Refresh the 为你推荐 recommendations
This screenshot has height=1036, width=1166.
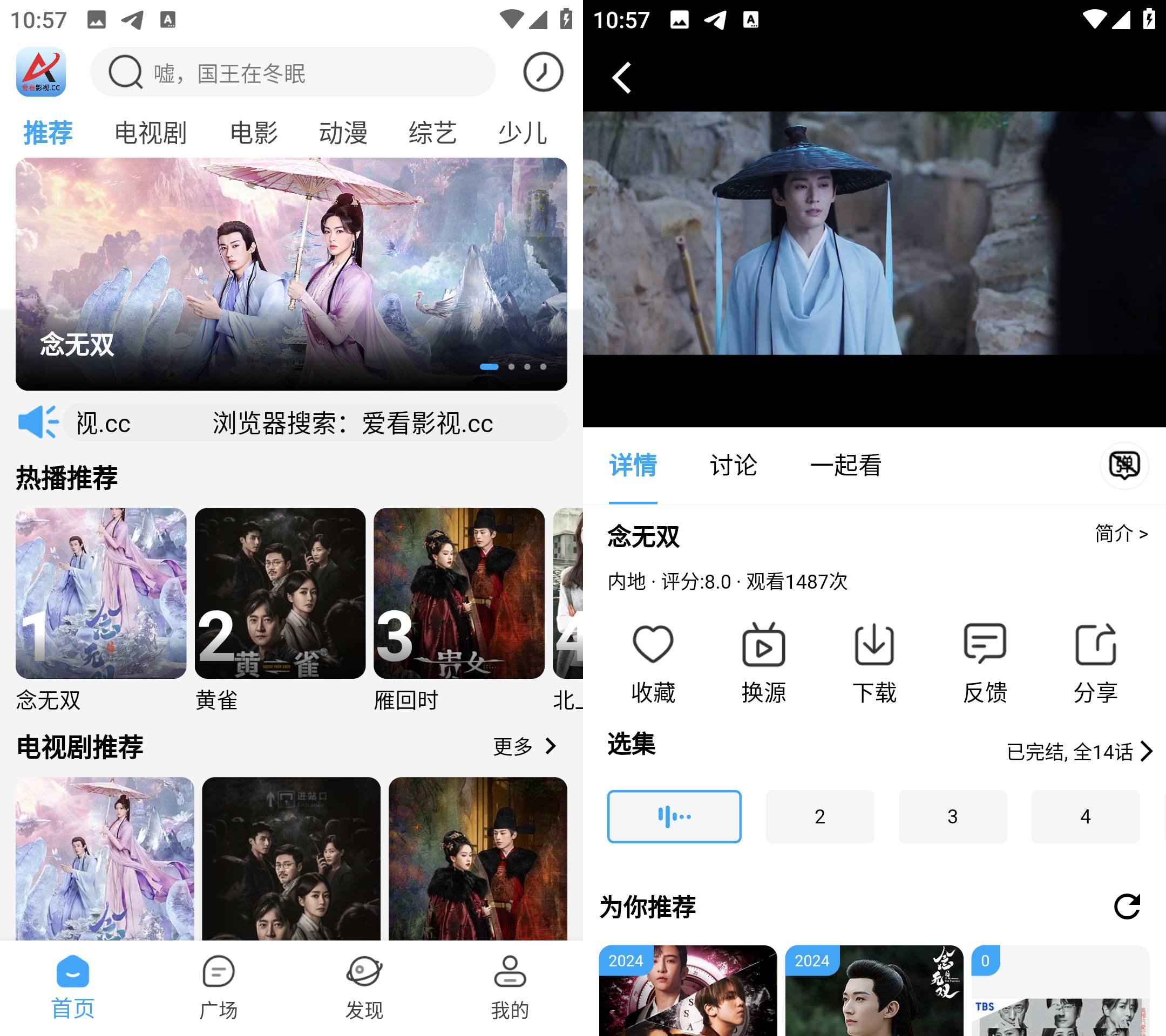[1127, 906]
